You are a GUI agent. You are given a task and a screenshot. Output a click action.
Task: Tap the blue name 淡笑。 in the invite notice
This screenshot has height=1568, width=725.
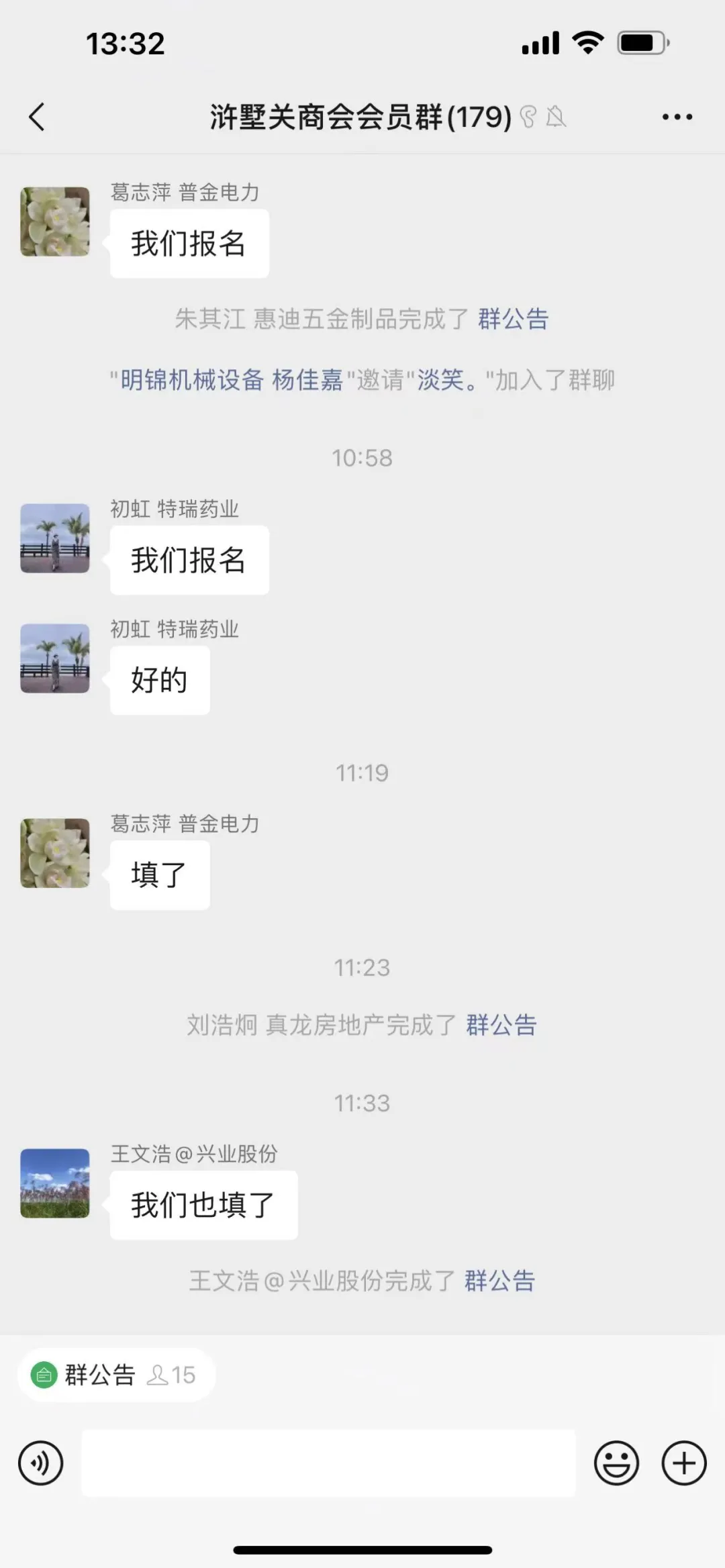[x=447, y=380]
